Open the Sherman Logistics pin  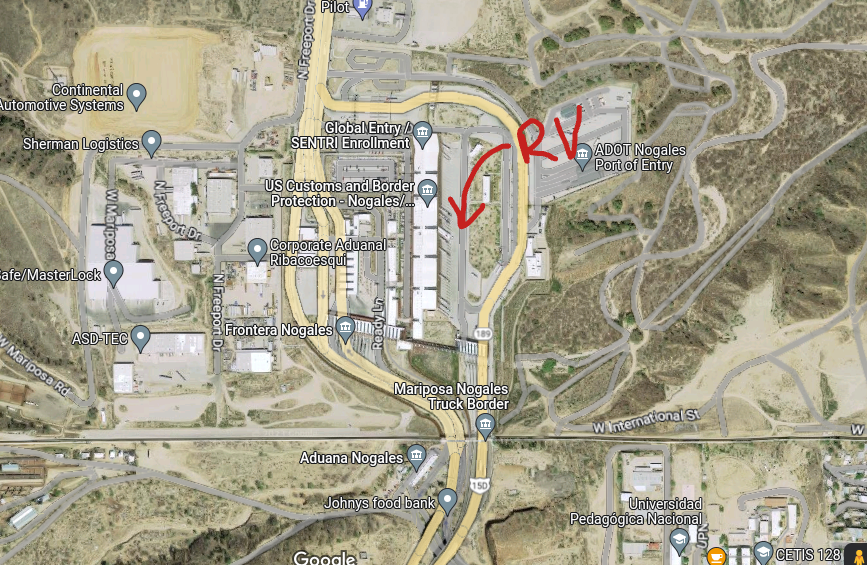point(152,142)
